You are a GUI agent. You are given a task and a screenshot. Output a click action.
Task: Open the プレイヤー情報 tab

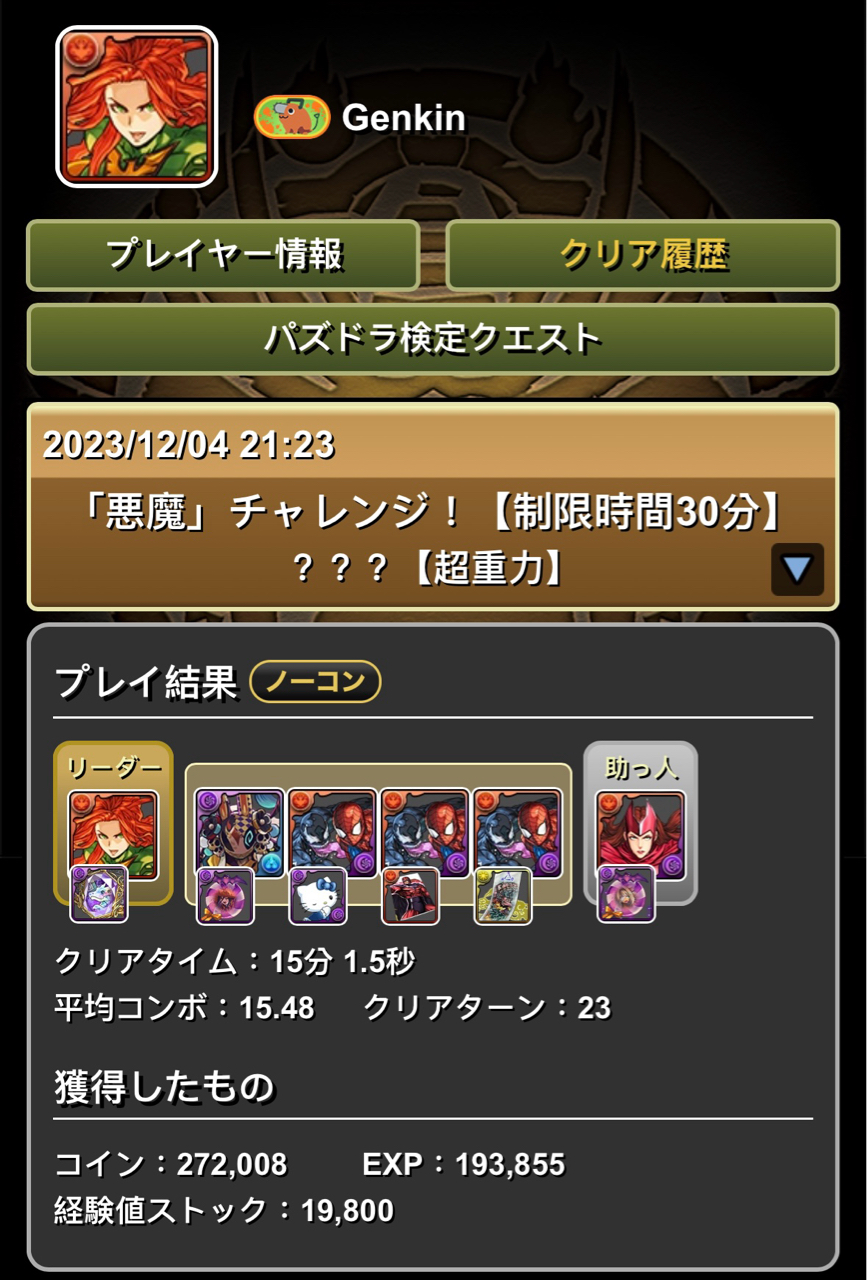click(x=222, y=255)
